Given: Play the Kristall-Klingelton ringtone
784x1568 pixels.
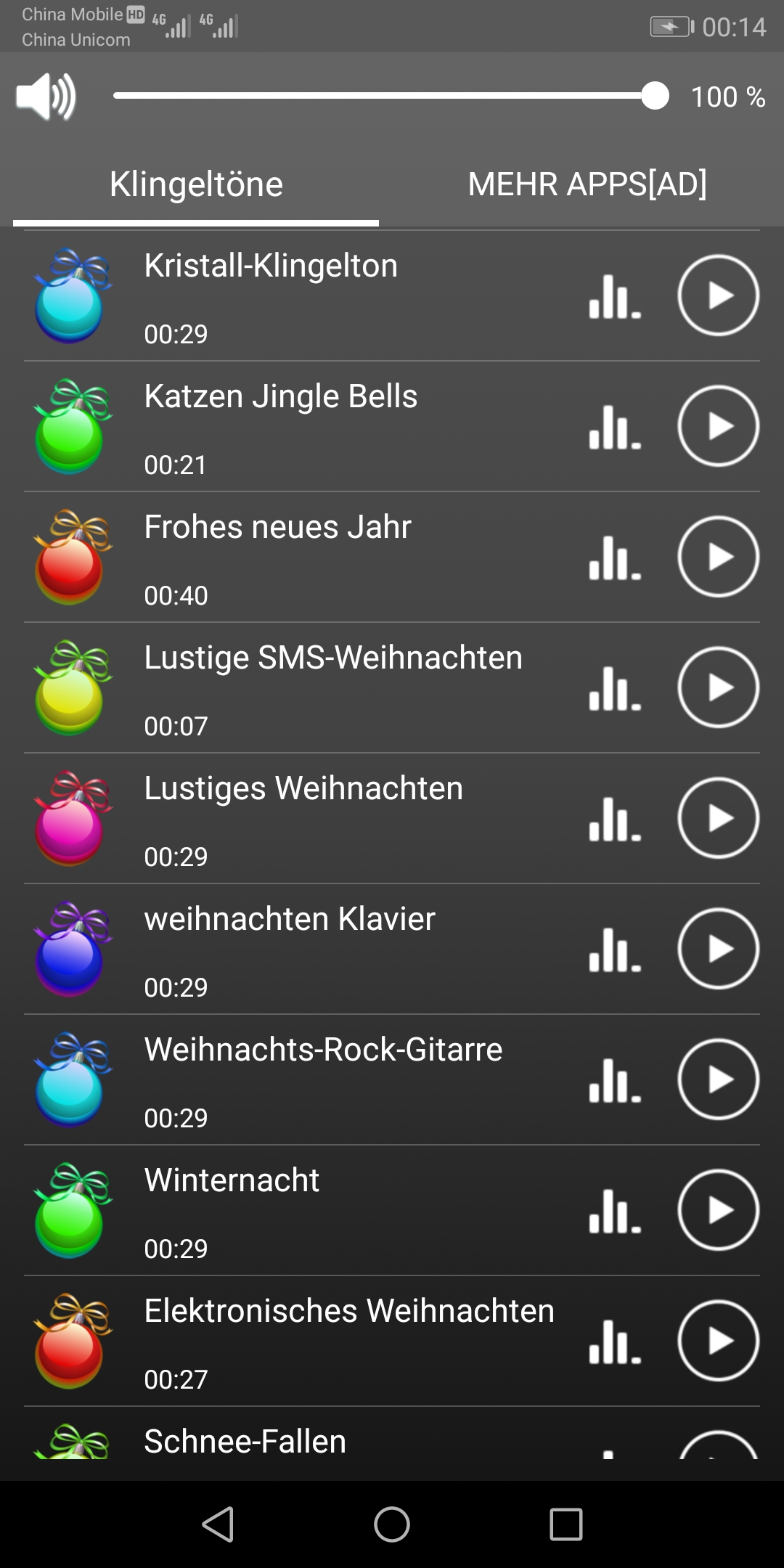Looking at the screenshot, I should 718,295.
